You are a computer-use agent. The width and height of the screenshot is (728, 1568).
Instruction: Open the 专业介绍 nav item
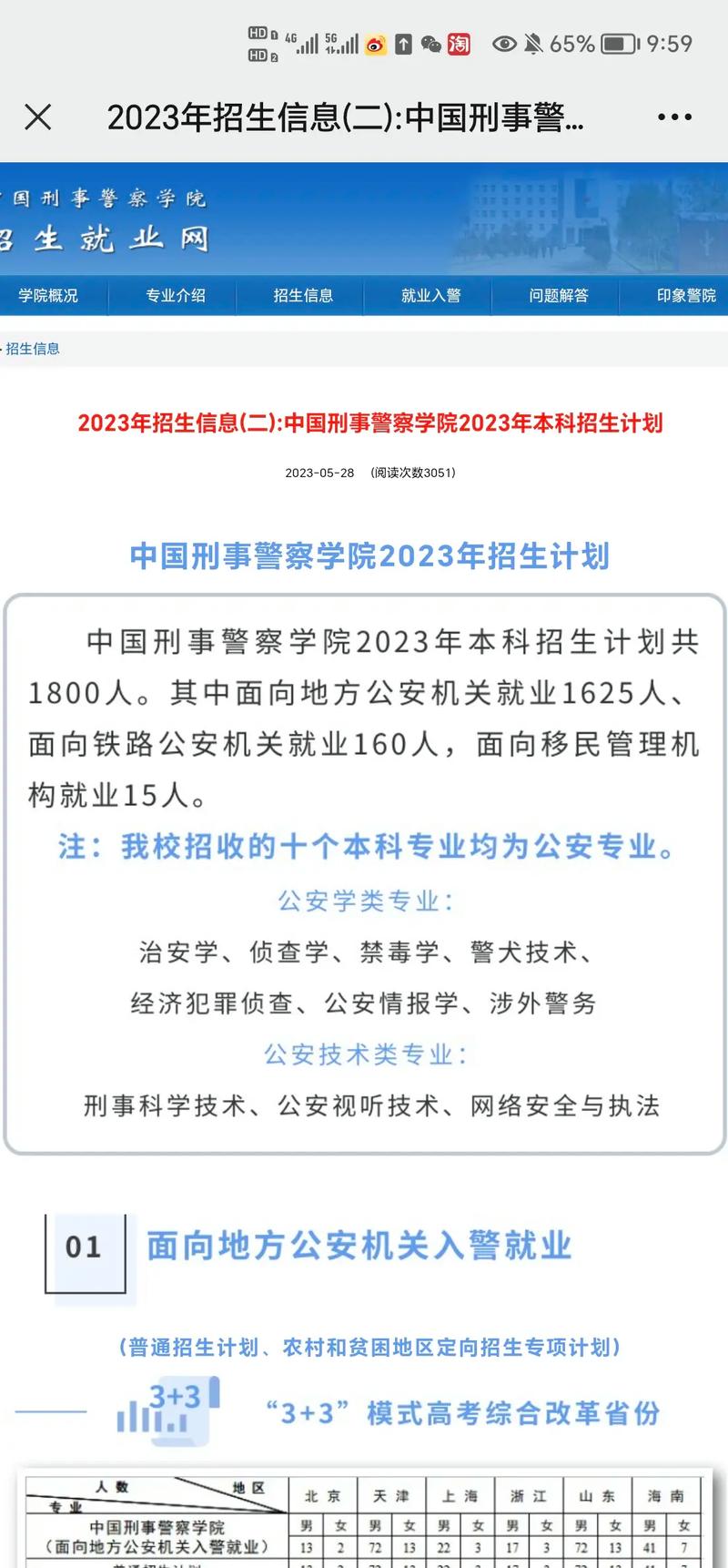point(176,296)
